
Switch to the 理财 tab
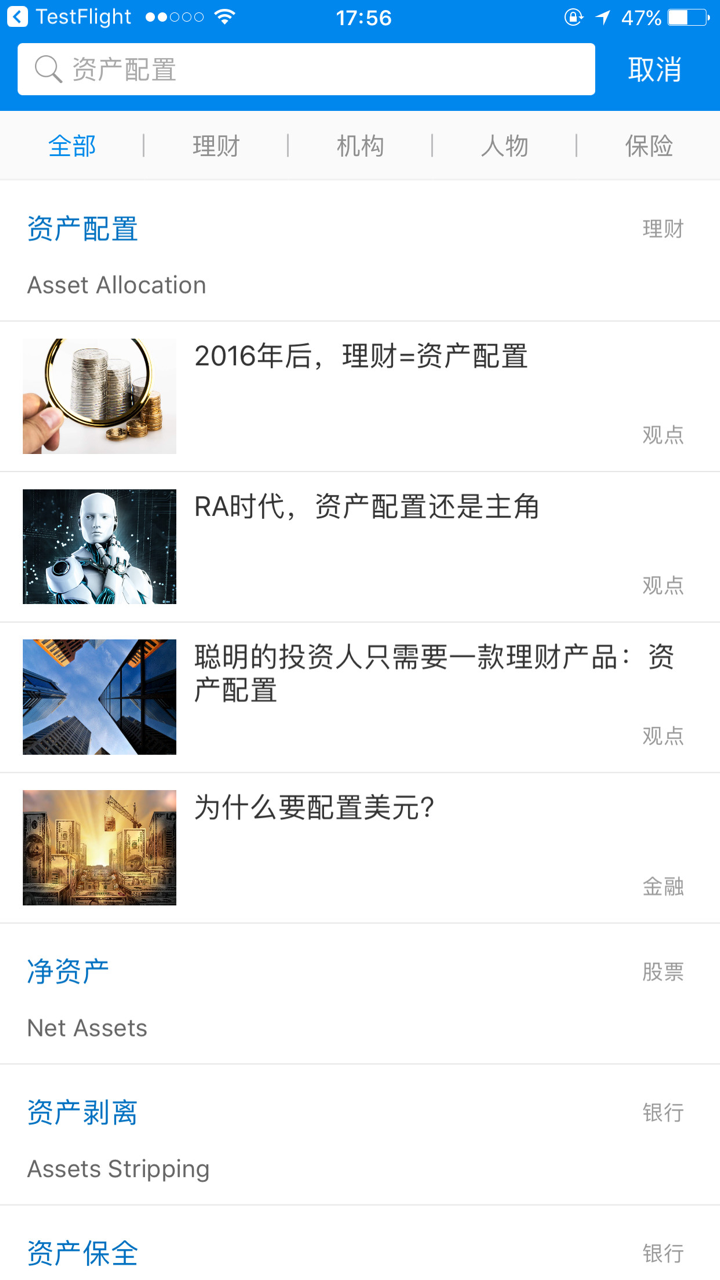point(215,145)
